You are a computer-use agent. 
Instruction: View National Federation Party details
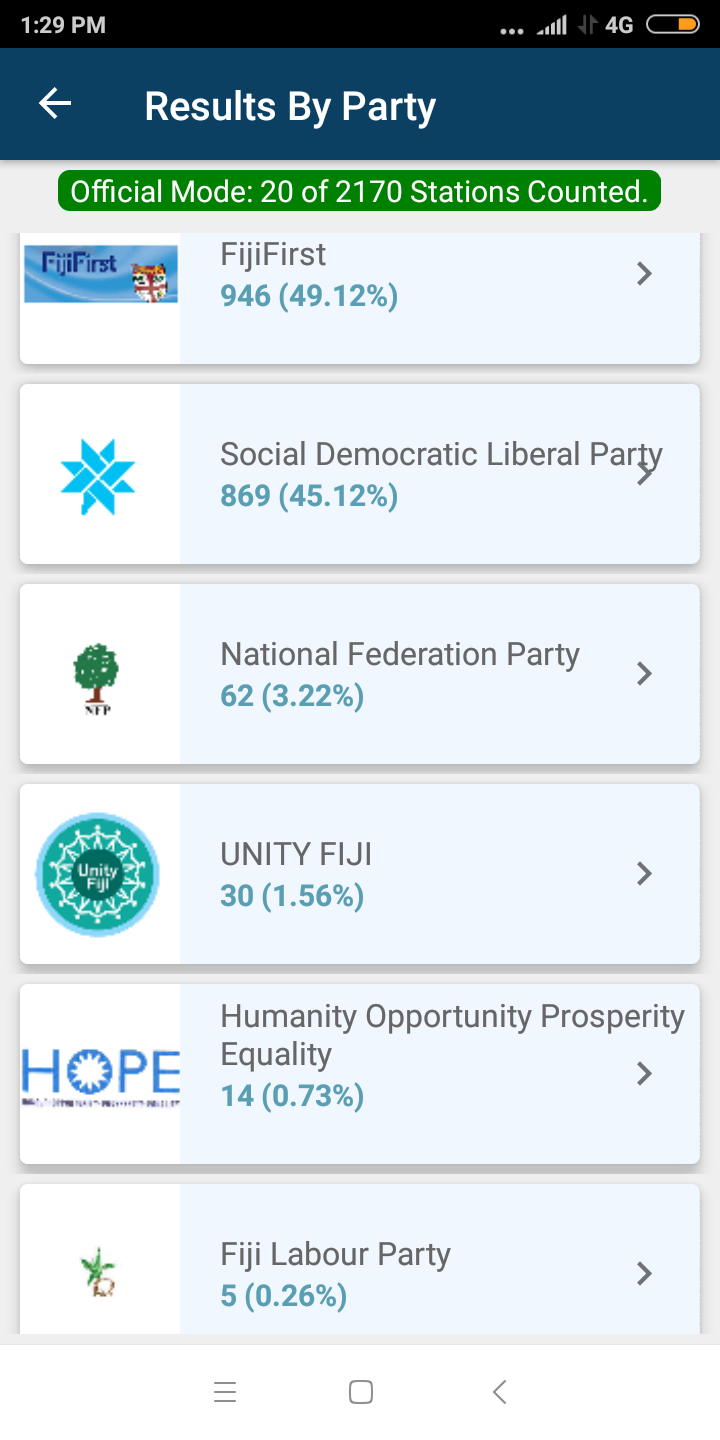tap(360, 674)
